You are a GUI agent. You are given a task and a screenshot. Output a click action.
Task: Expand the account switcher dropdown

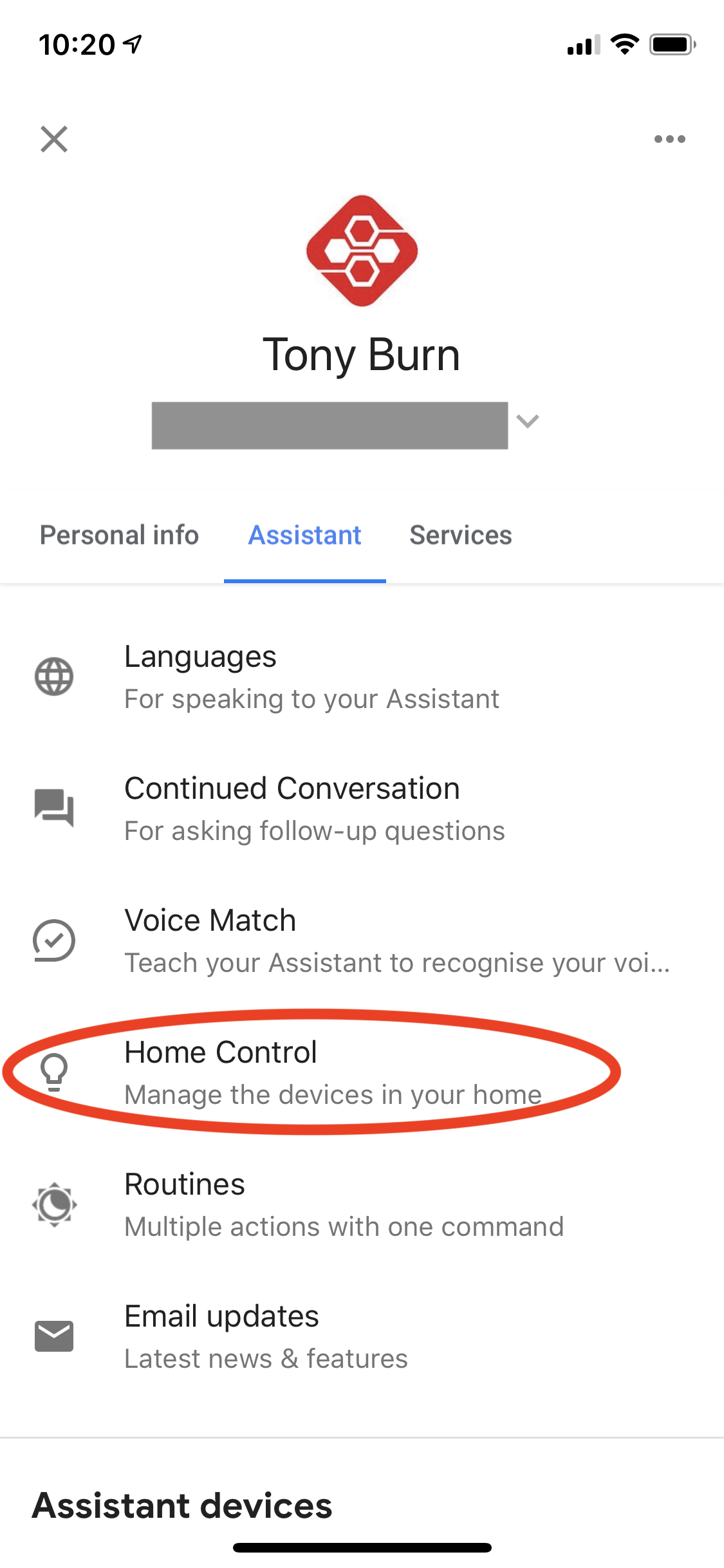point(527,422)
